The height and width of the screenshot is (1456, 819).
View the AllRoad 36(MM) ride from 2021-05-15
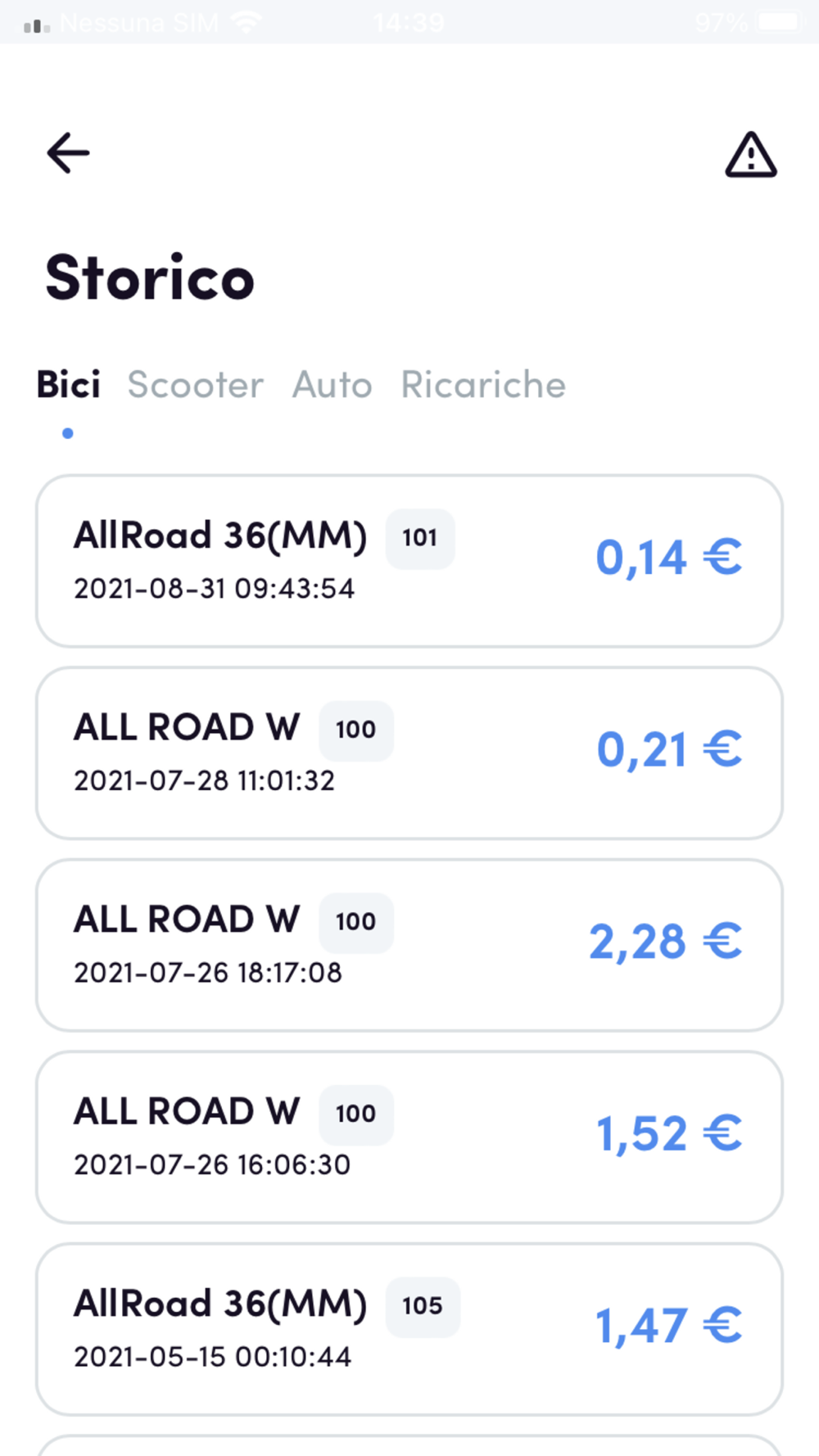point(409,1329)
